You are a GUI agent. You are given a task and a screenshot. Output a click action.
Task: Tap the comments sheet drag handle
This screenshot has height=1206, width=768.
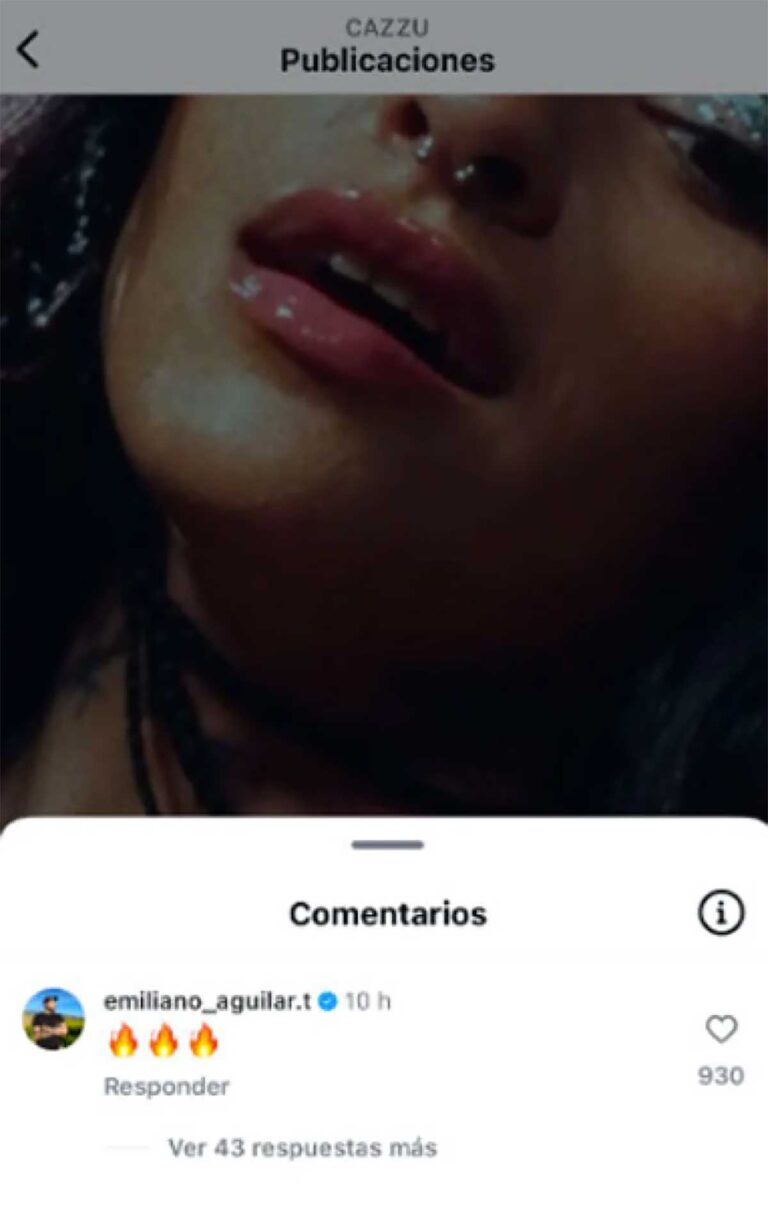pyautogui.click(x=387, y=845)
